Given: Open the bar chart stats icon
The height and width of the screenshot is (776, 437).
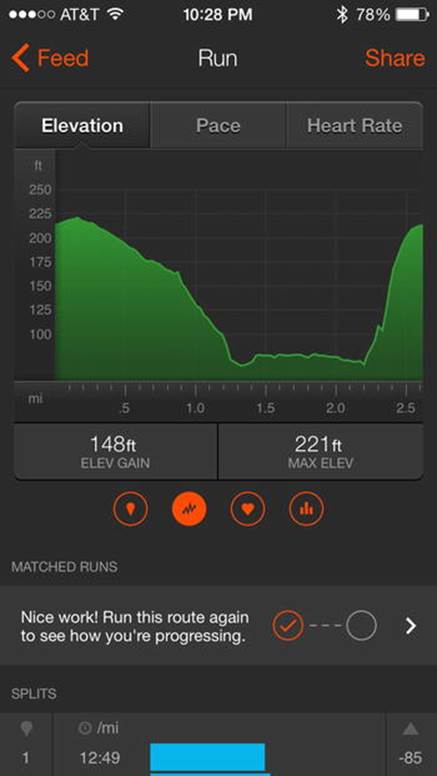Looking at the screenshot, I should 306,508.
